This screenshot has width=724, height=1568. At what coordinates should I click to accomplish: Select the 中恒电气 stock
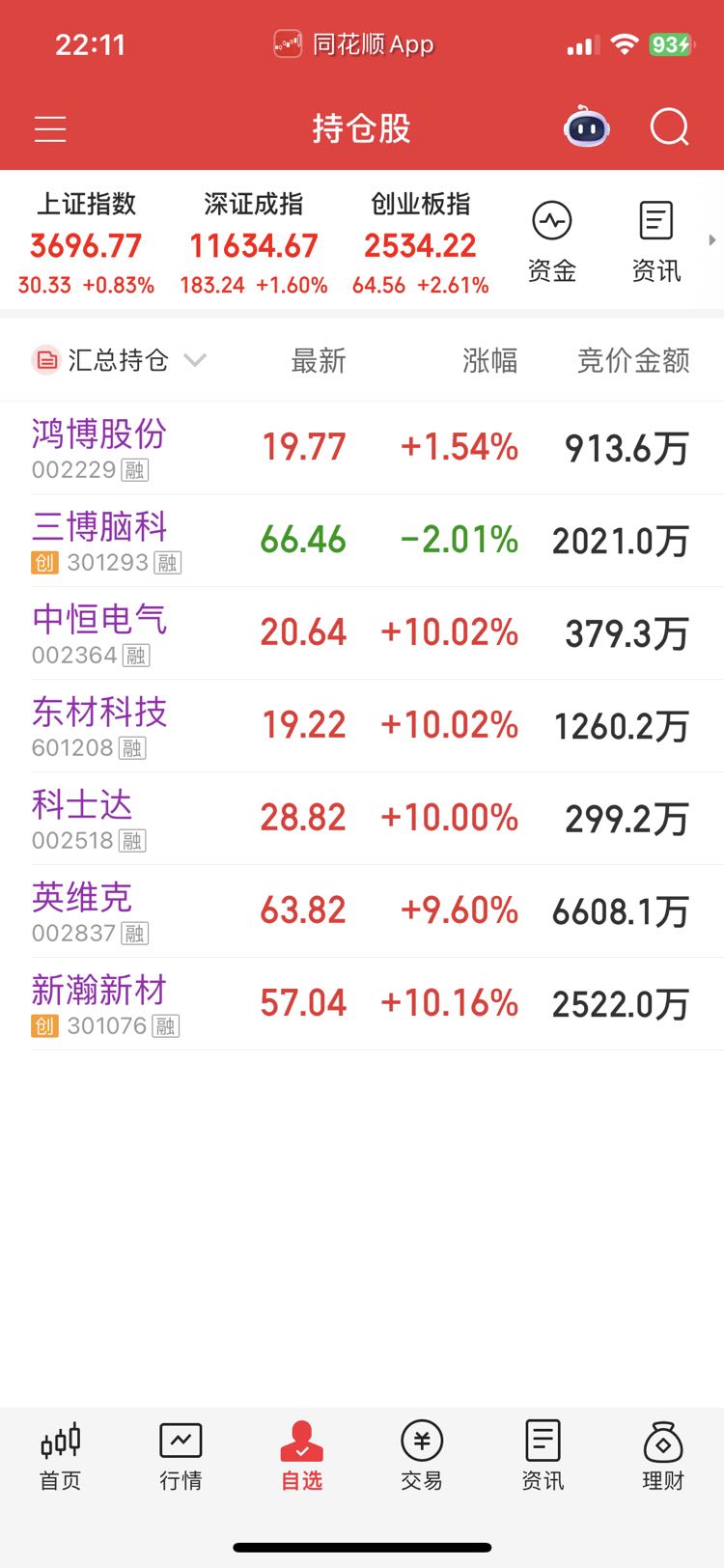pyautogui.click(x=362, y=633)
